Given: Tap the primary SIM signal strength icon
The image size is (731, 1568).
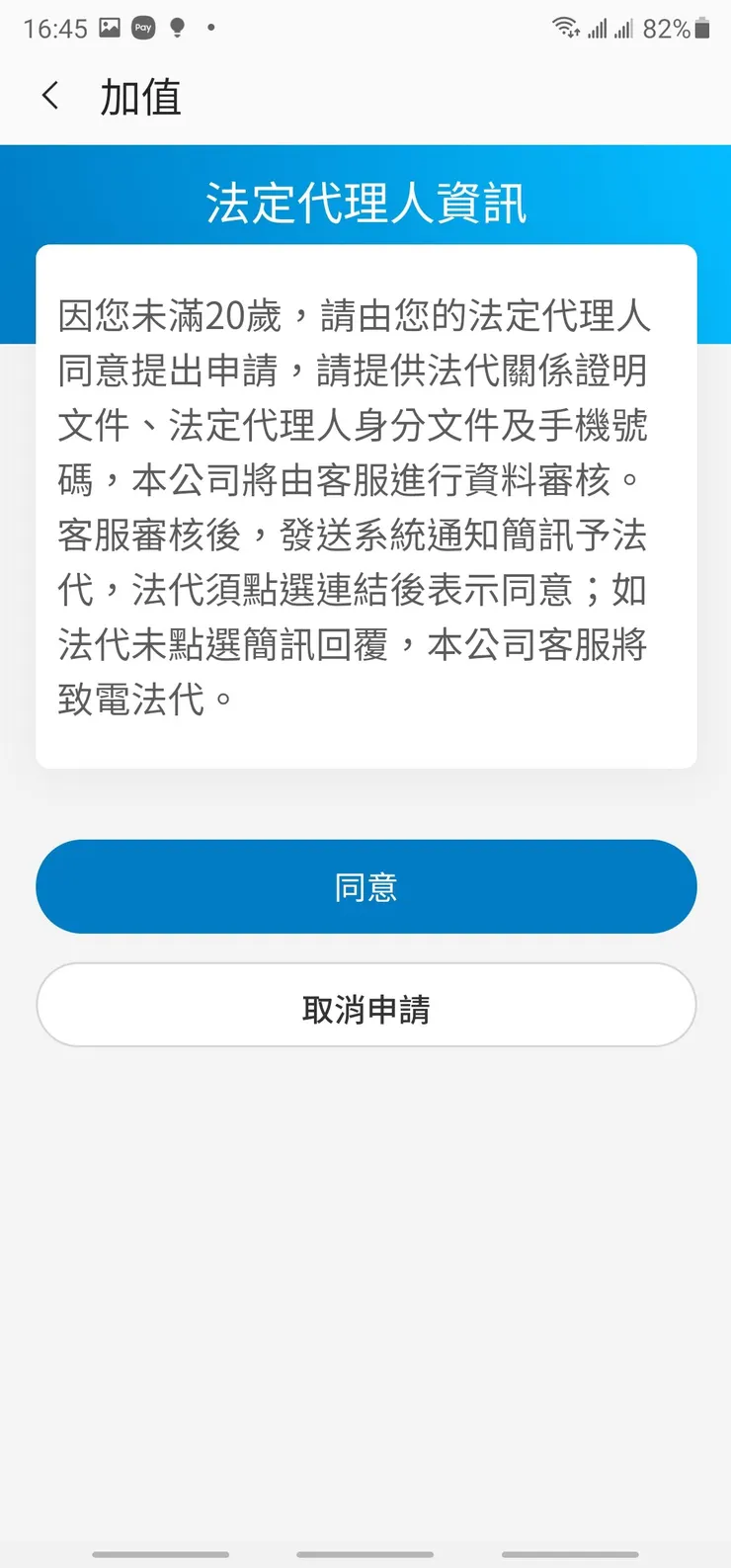Looking at the screenshot, I should (597, 28).
